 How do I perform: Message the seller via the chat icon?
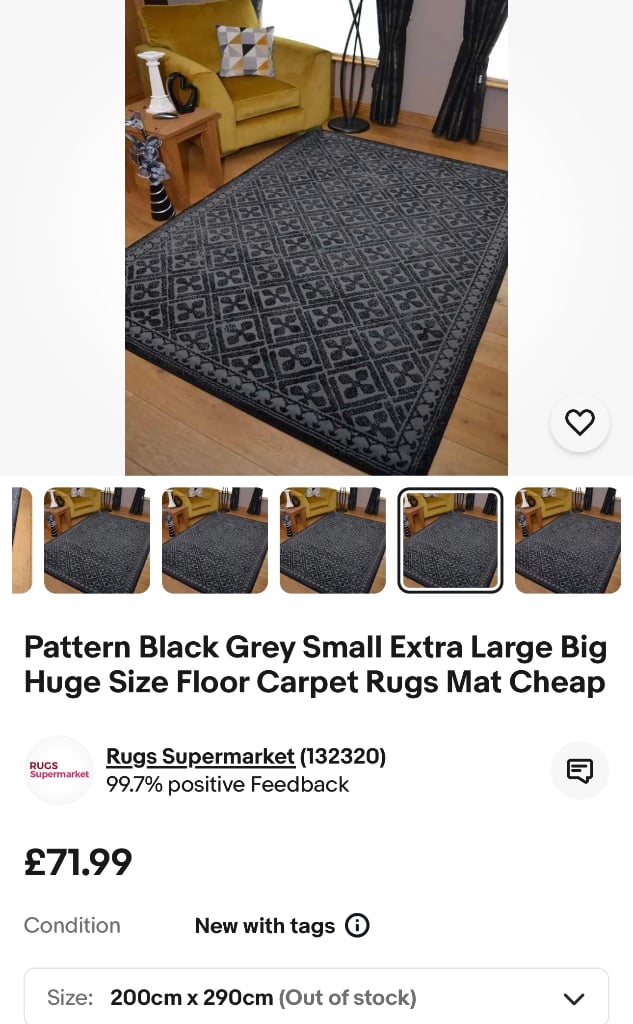coord(579,771)
